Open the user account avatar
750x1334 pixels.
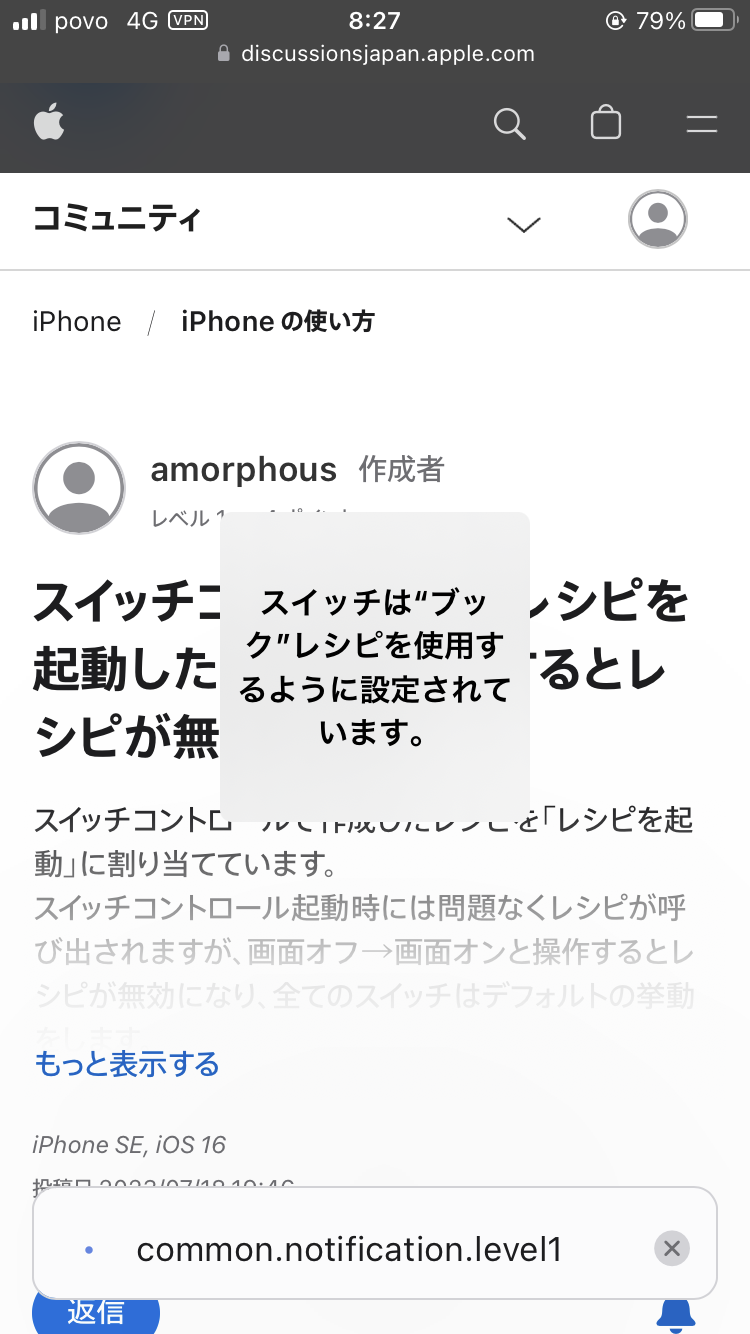657,219
